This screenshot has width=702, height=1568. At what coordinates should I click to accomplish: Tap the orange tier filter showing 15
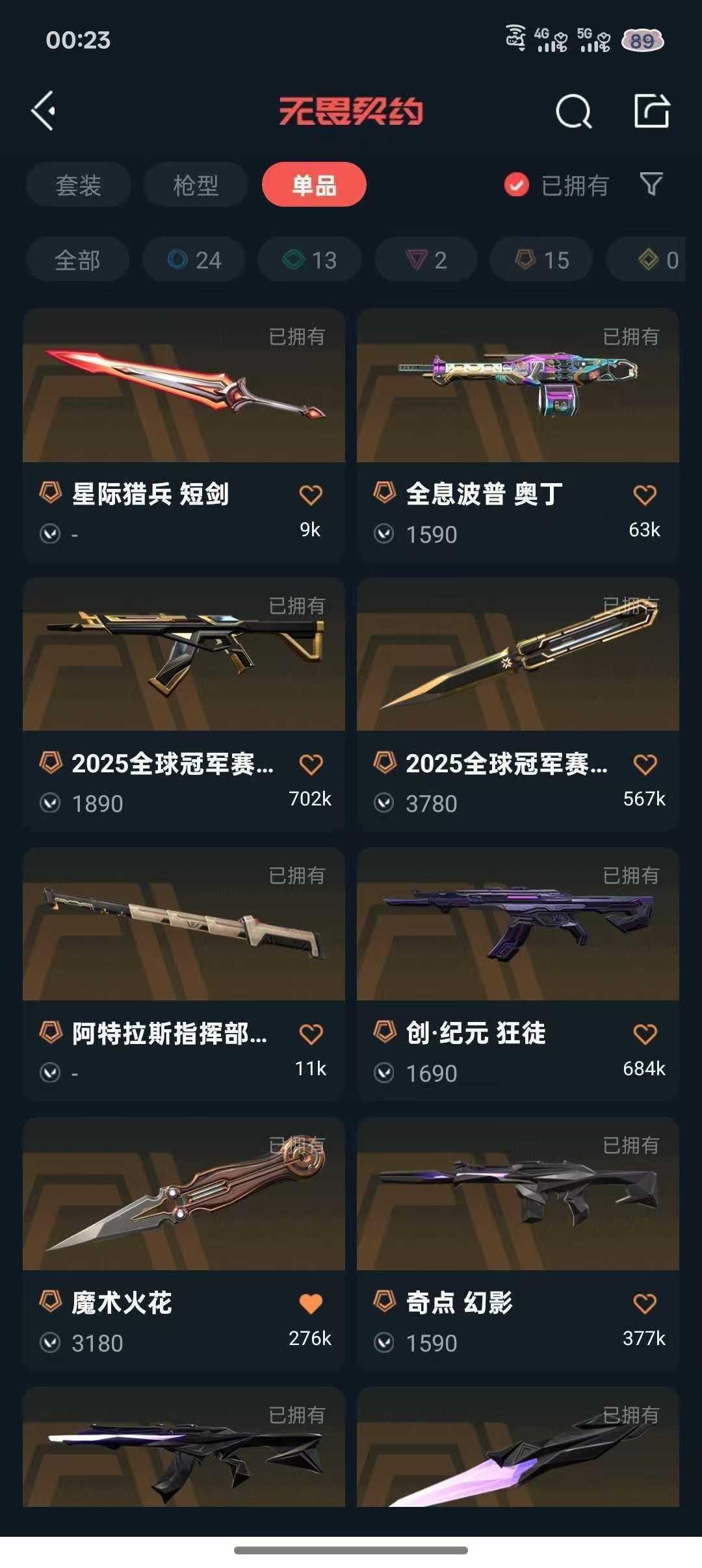pyautogui.click(x=540, y=259)
